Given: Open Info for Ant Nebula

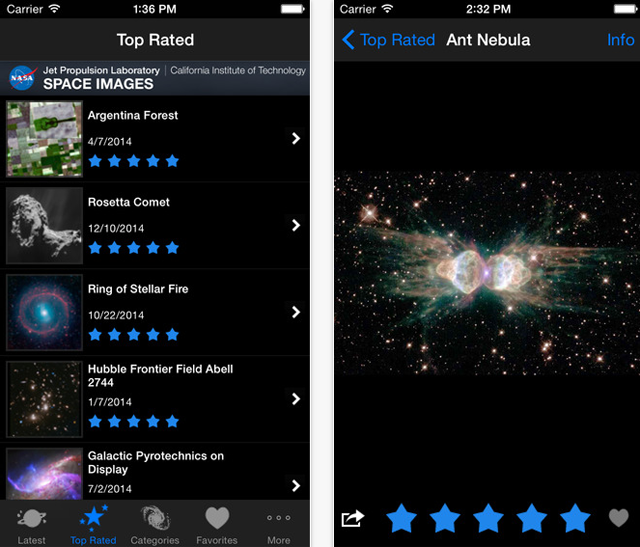Looking at the screenshot, I should (620, 40).
